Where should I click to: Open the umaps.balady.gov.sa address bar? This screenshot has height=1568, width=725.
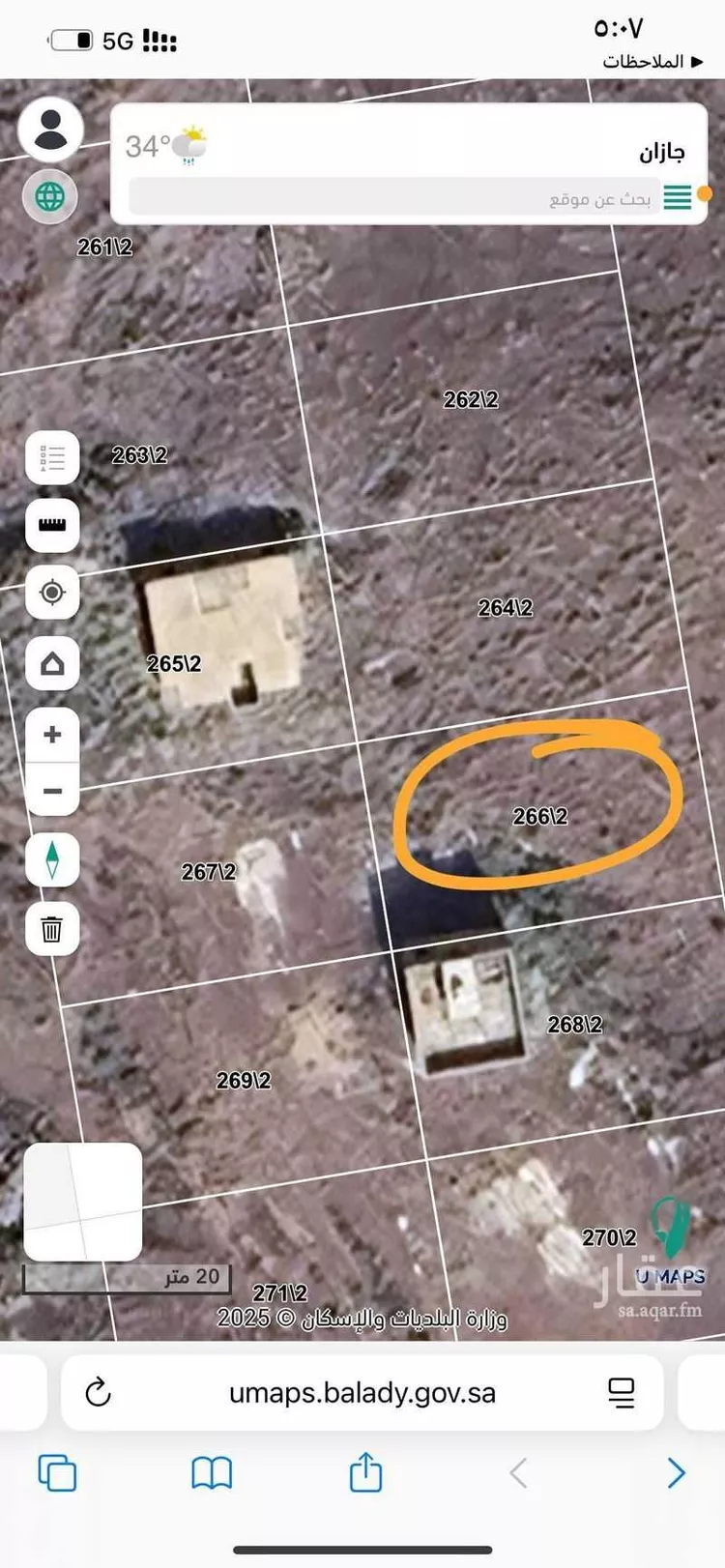[362, 1393]
